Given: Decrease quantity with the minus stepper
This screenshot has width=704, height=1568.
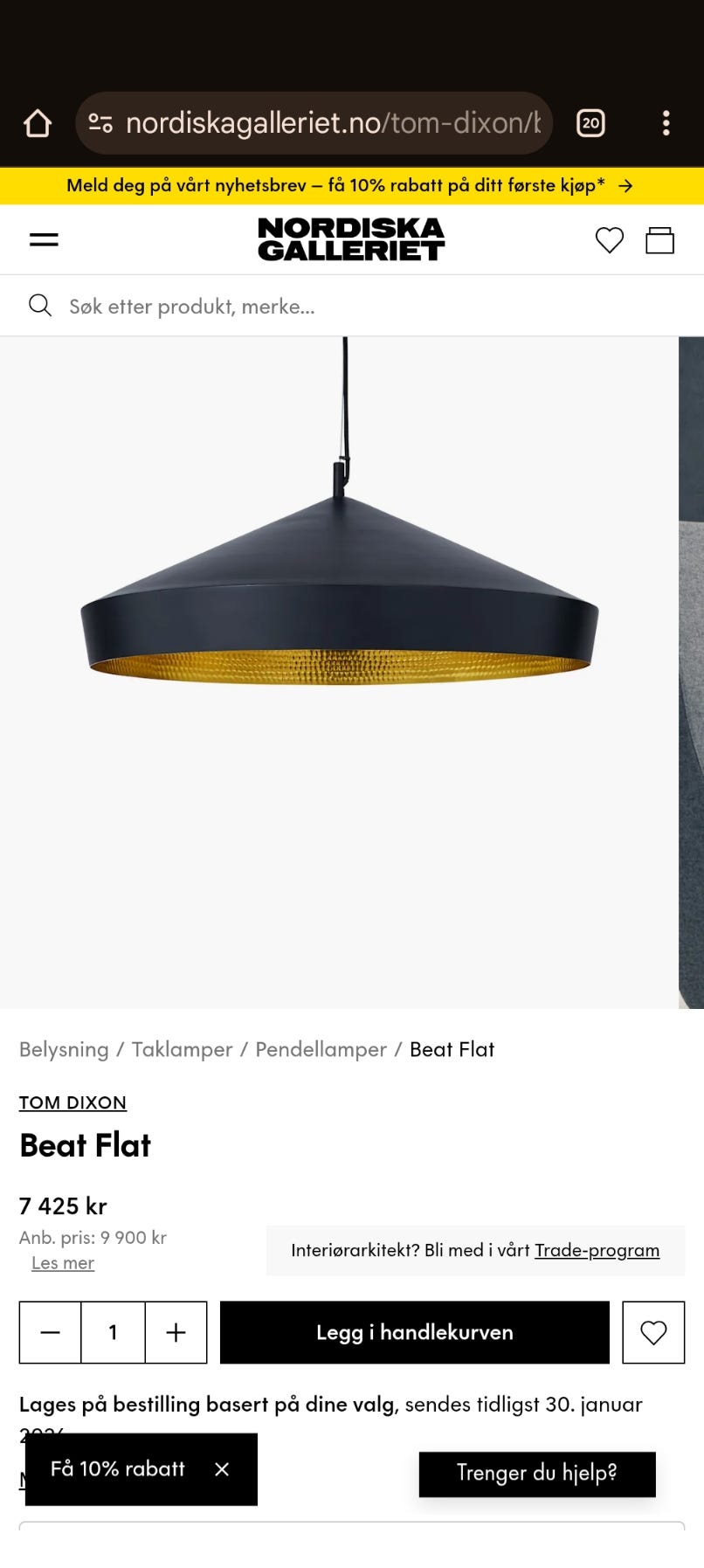Looking at the screenshot, I should click(x=50, y=1332).
